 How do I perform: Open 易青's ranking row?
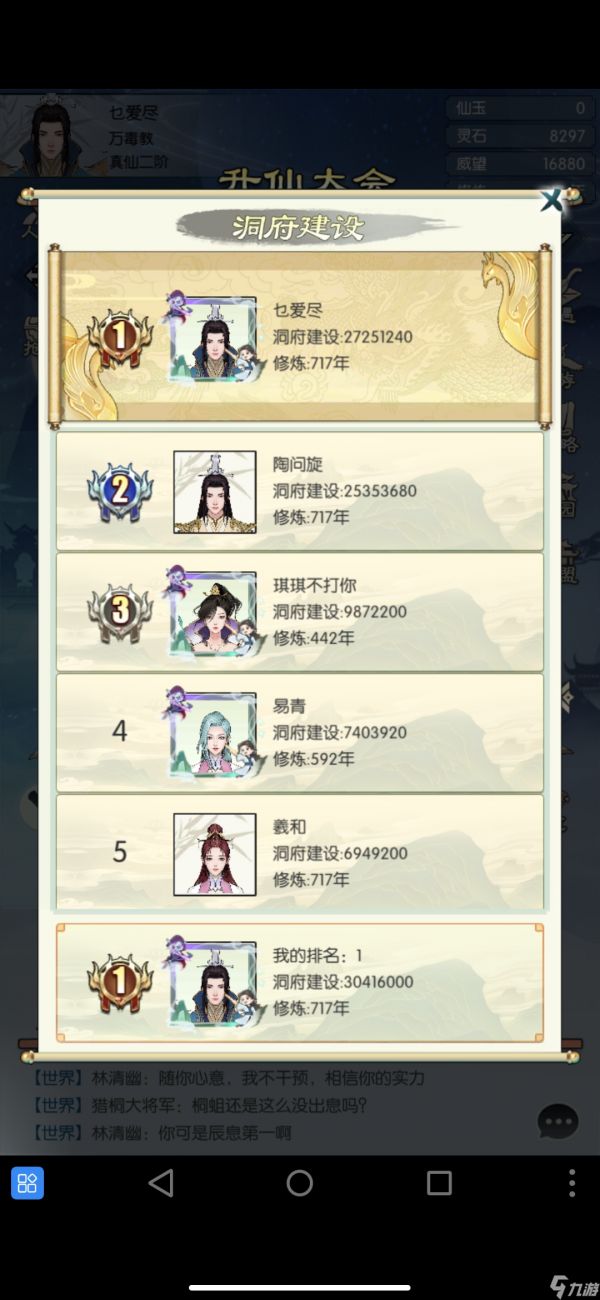click(300, 733)
